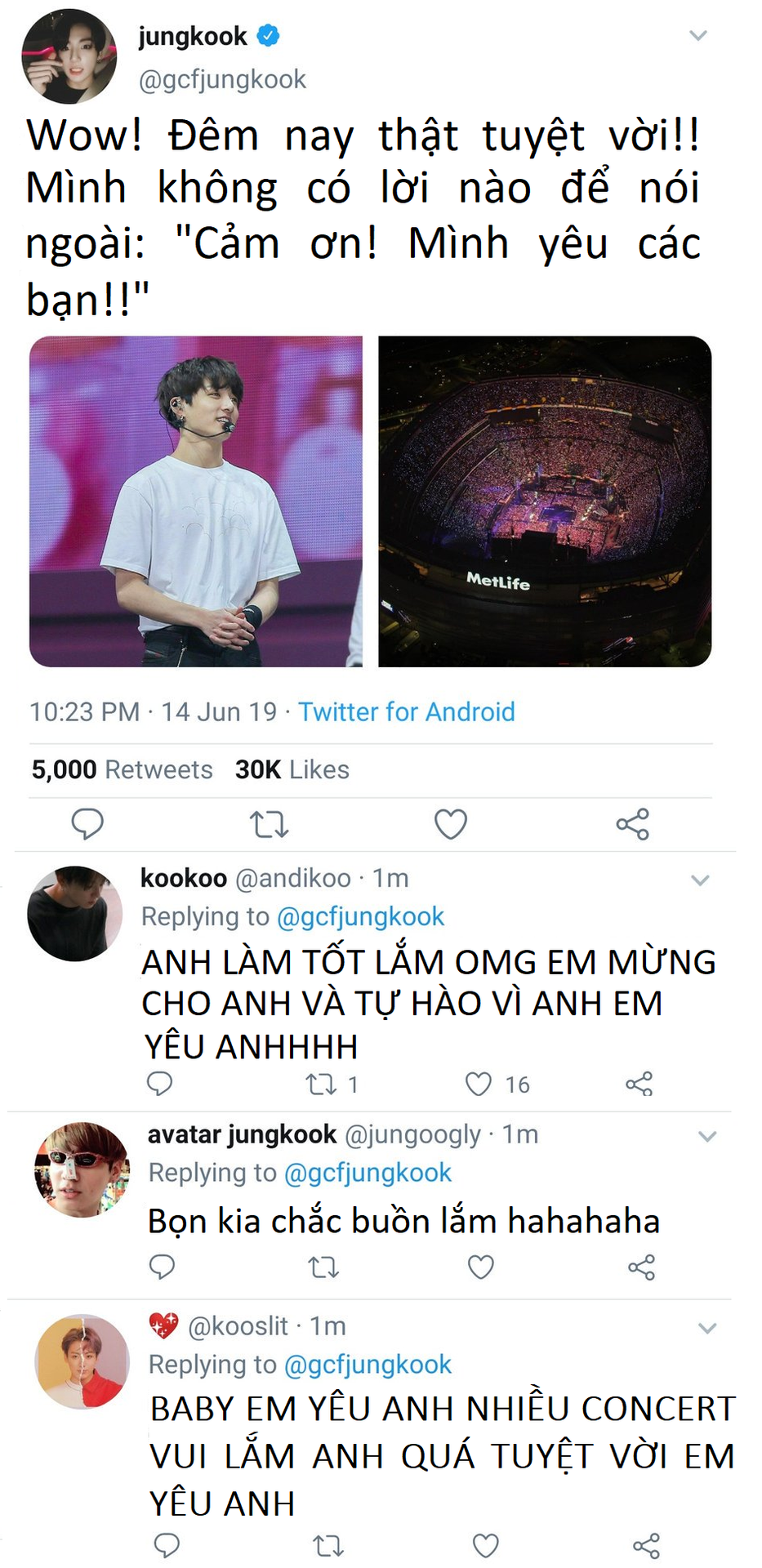View the 5,000 Retweets list
The height and width of the screenshot is (1568, 762).
(x=122, y=769)
